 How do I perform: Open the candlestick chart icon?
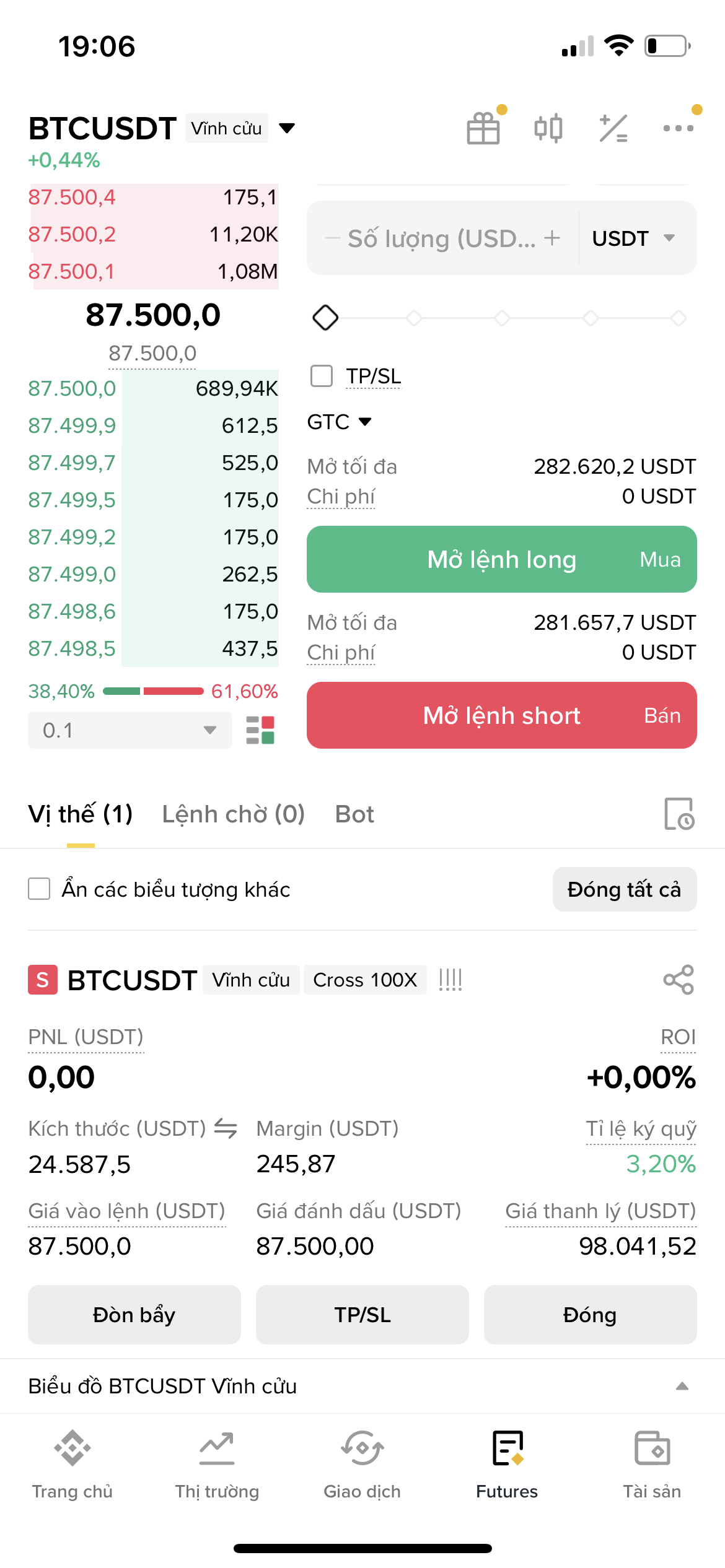[548, 128]
